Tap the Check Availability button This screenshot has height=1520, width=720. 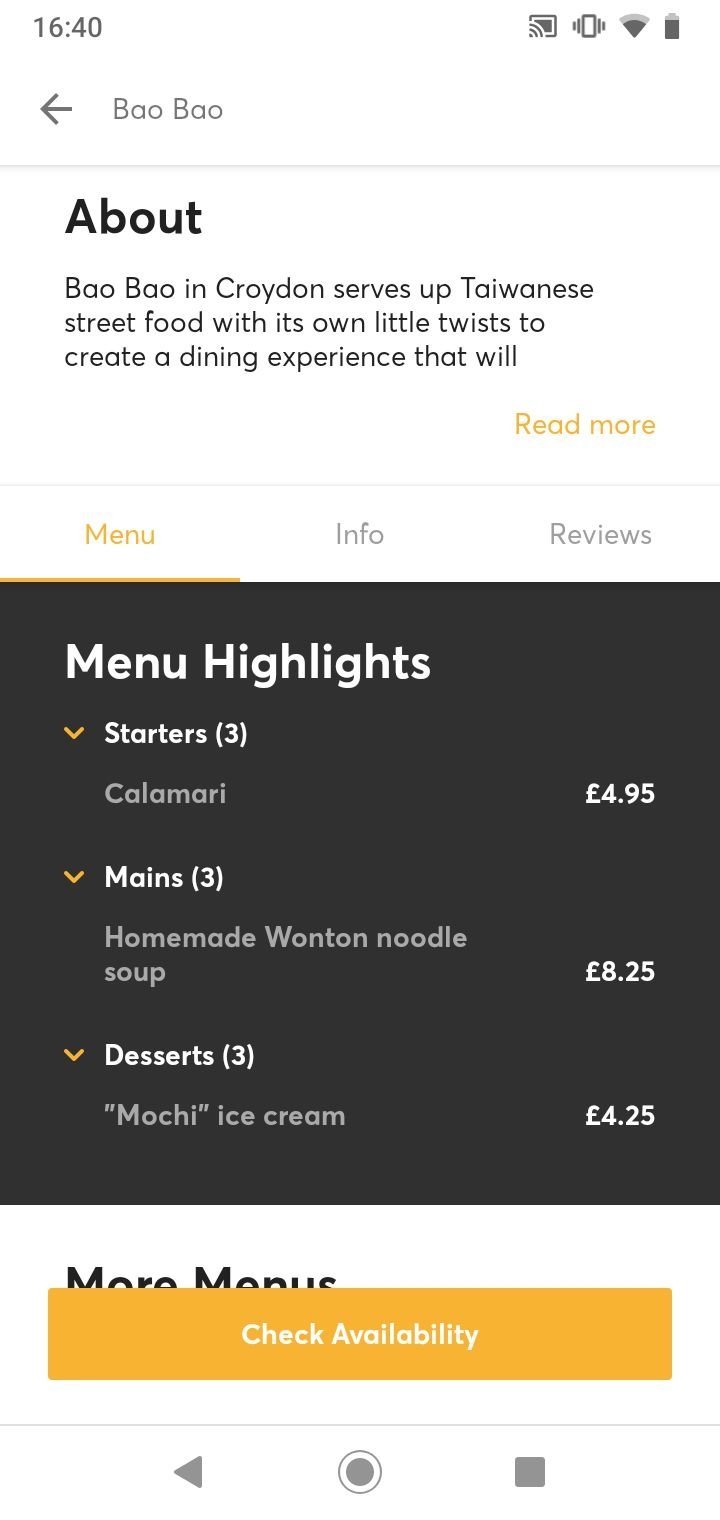pyautogui.click(x=360, y=1334)
